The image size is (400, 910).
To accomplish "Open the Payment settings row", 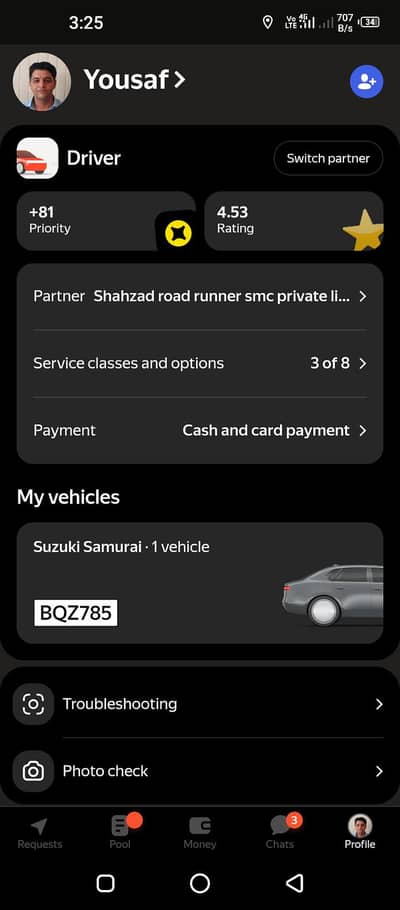I will [200, 431].
